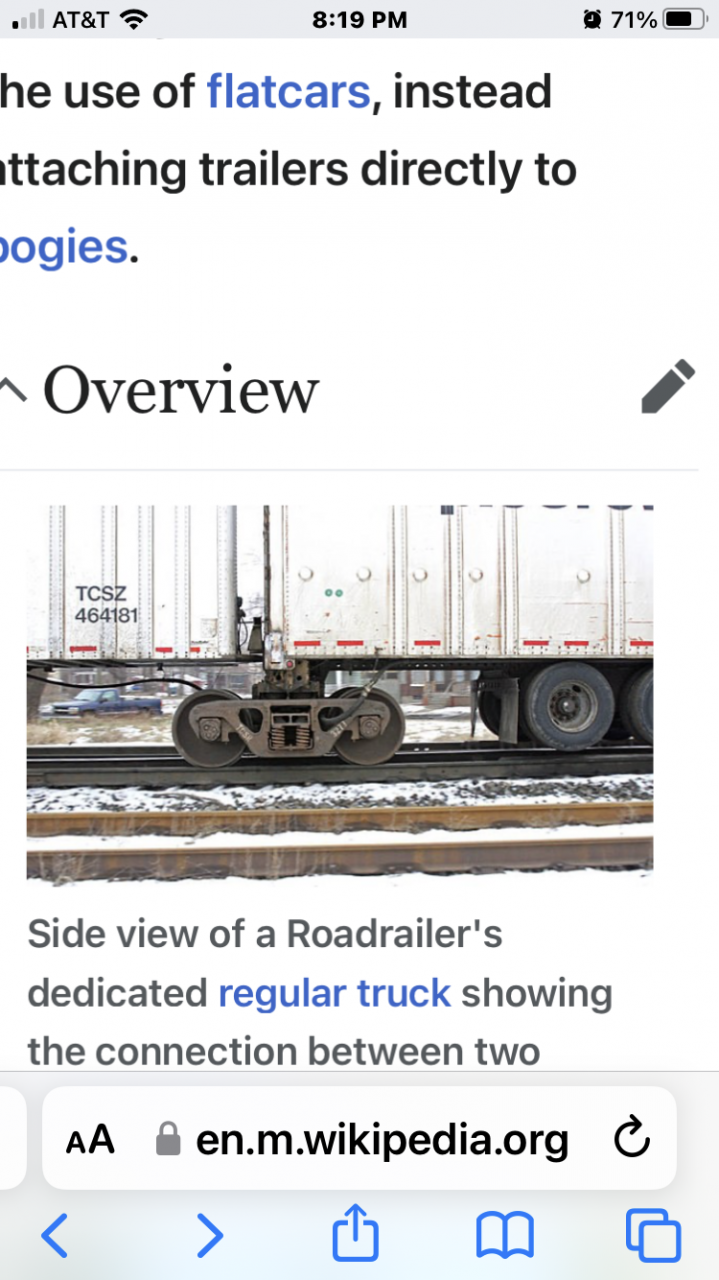
Task: Open the bogies link
Action: (x=64, y=246)
